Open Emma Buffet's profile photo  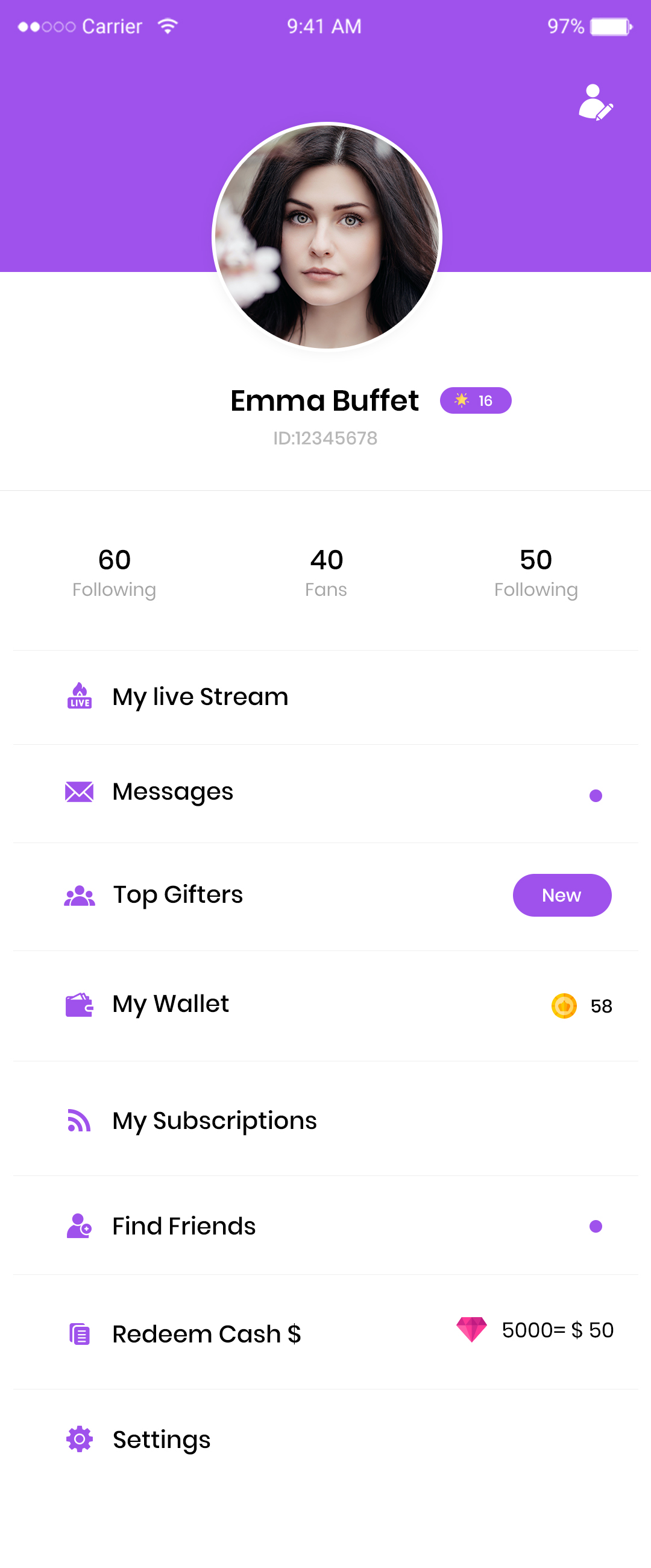(x=326, y=238)
